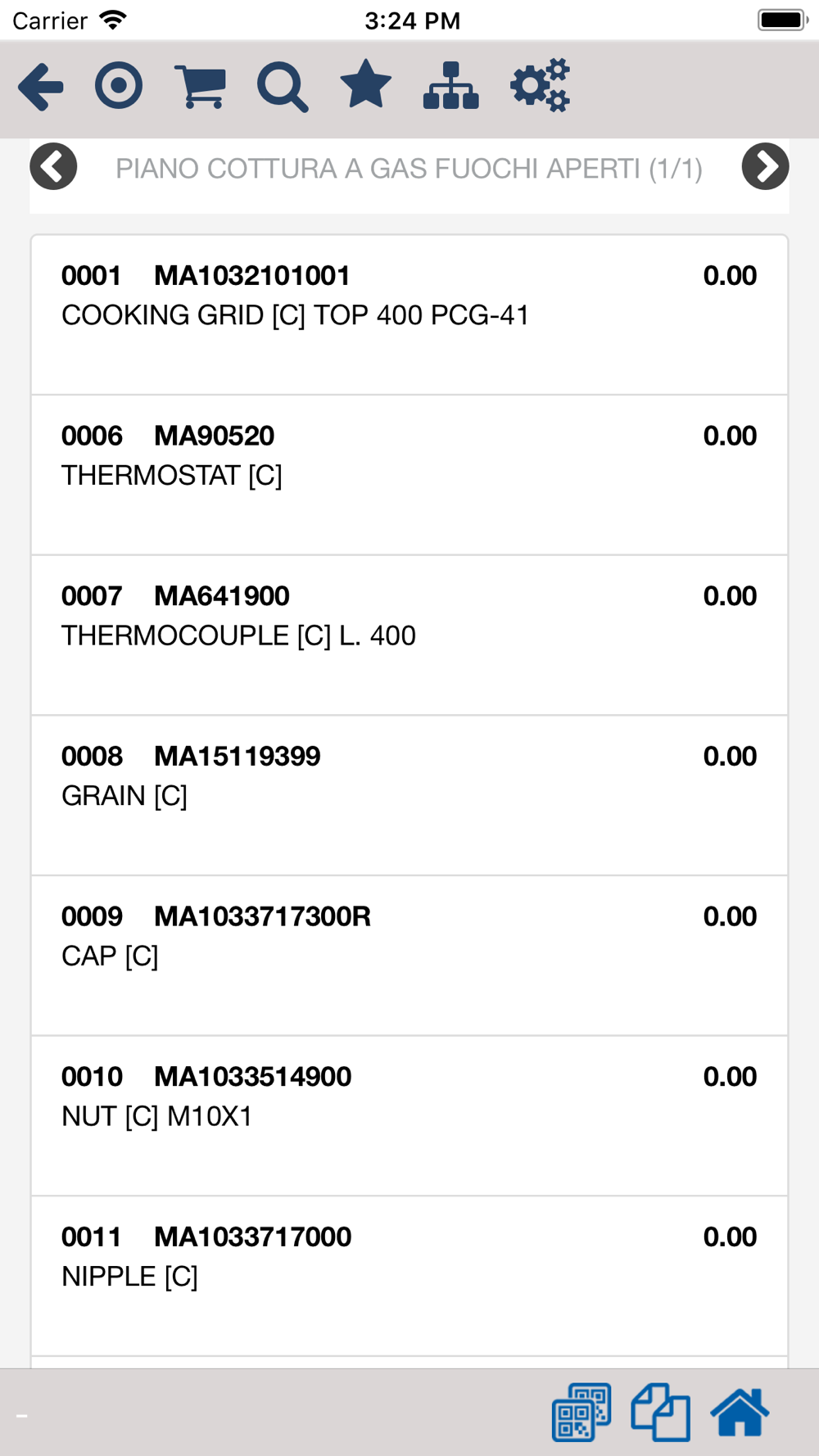Open favorites star
The height and width of the screenshot is (1456, 819).
[365, 84]
